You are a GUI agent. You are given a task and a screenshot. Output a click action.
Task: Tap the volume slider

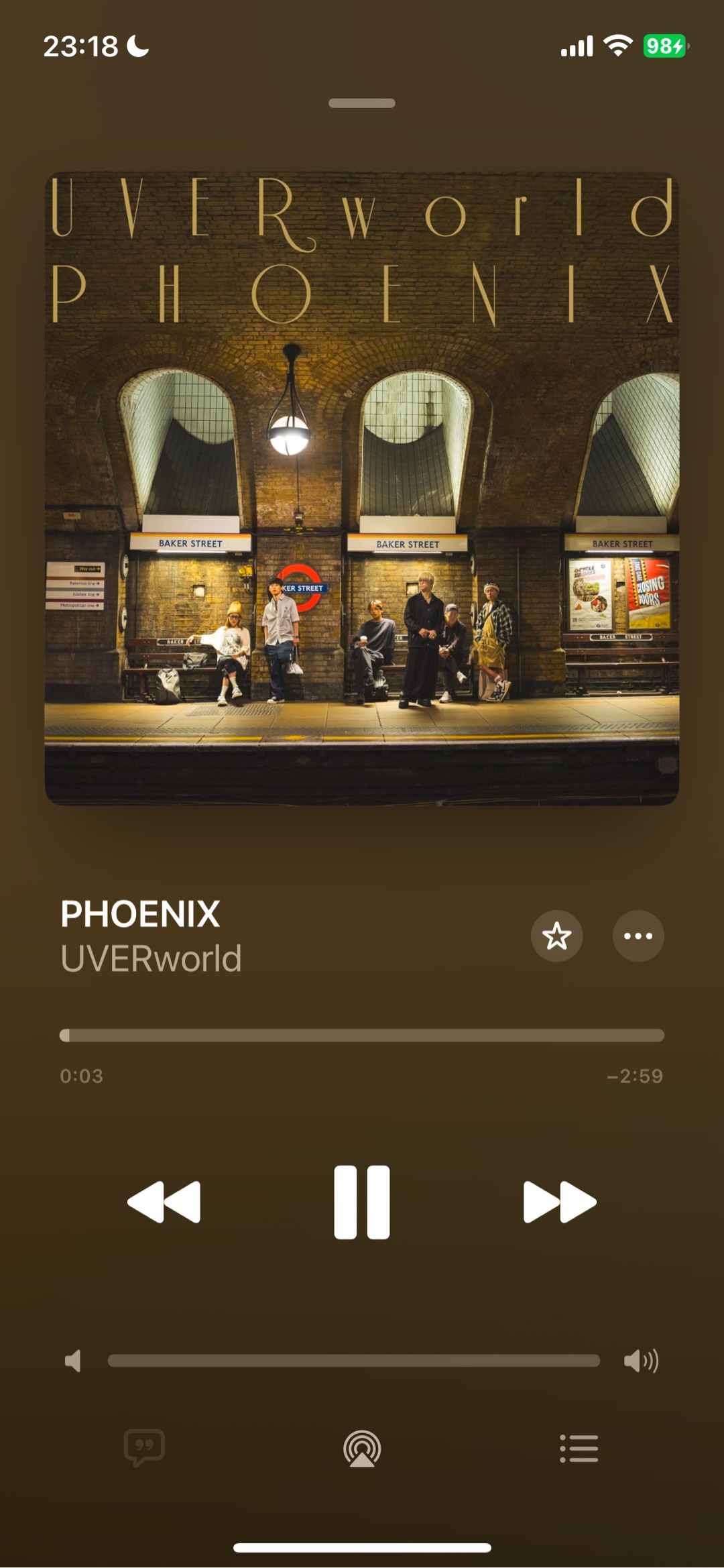tap(353, 1361)
